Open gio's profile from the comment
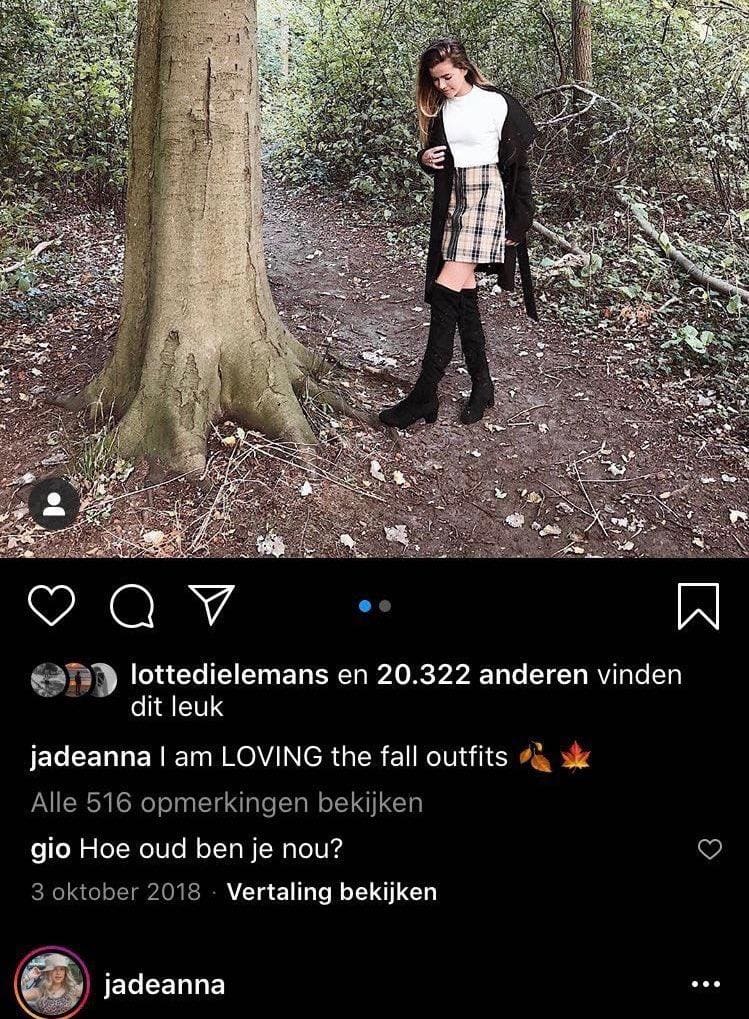The height and width of the screenshot is (1019, 749). click(x=50, y=850)
